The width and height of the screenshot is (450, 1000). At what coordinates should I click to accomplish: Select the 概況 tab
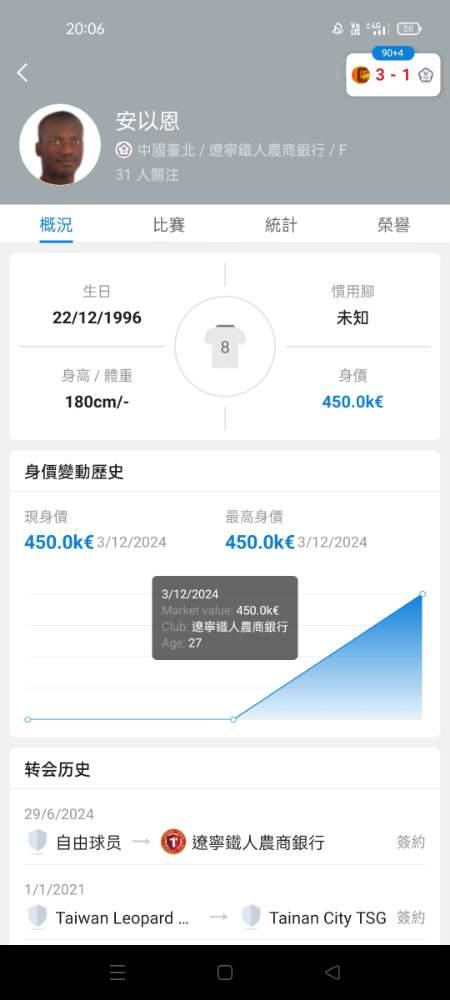[56, 224]
